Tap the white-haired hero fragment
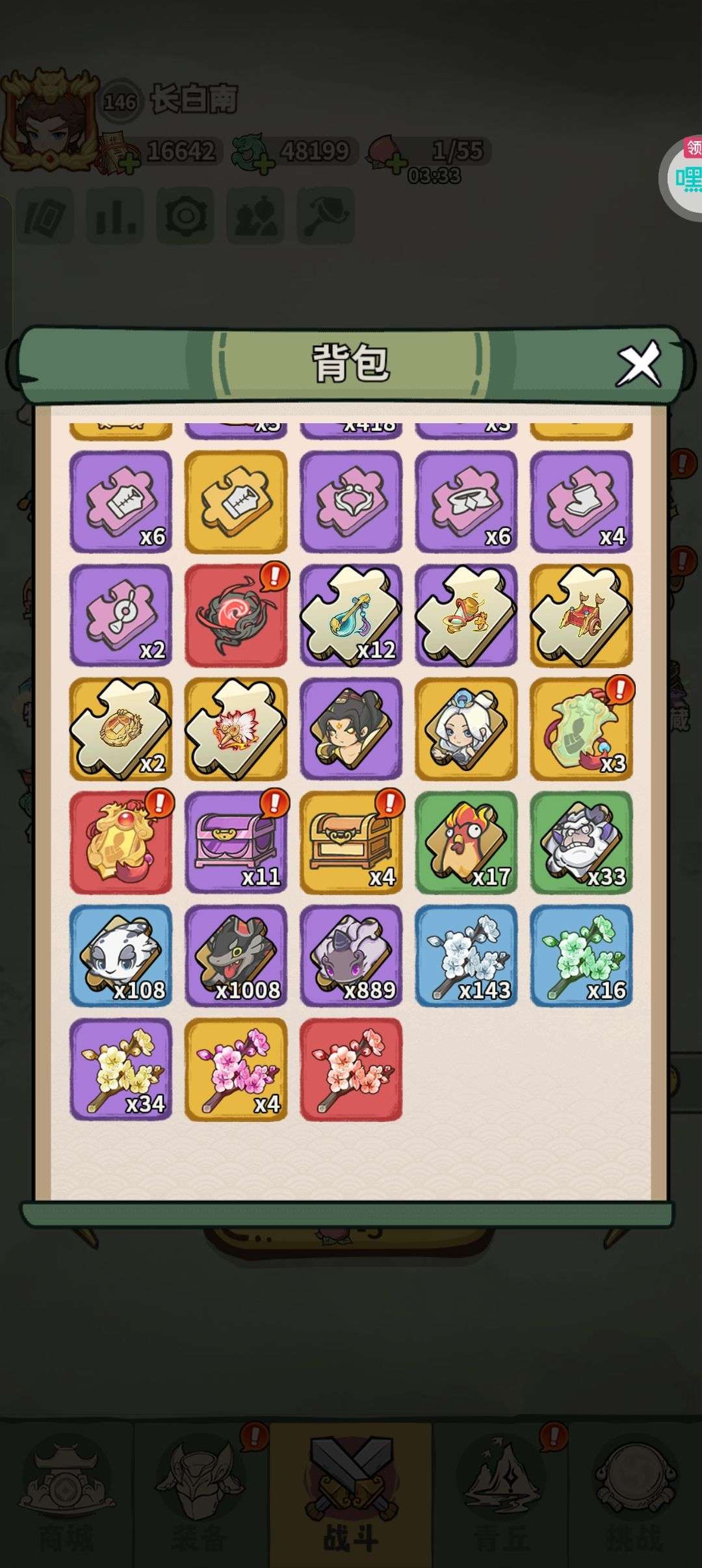The width and height of the screenshot is (702, 1568). tap(466, 729)
